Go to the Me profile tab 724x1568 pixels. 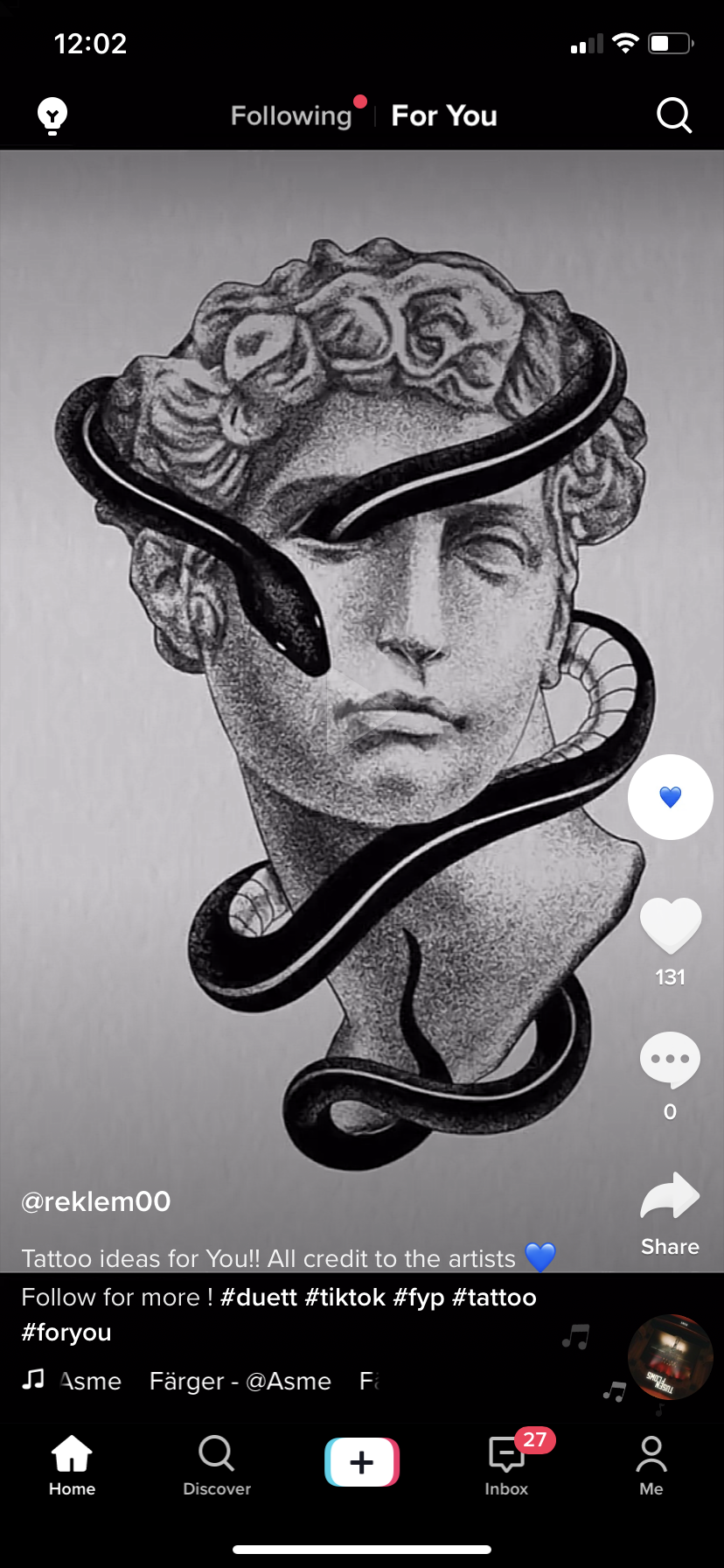point(651,1463)
